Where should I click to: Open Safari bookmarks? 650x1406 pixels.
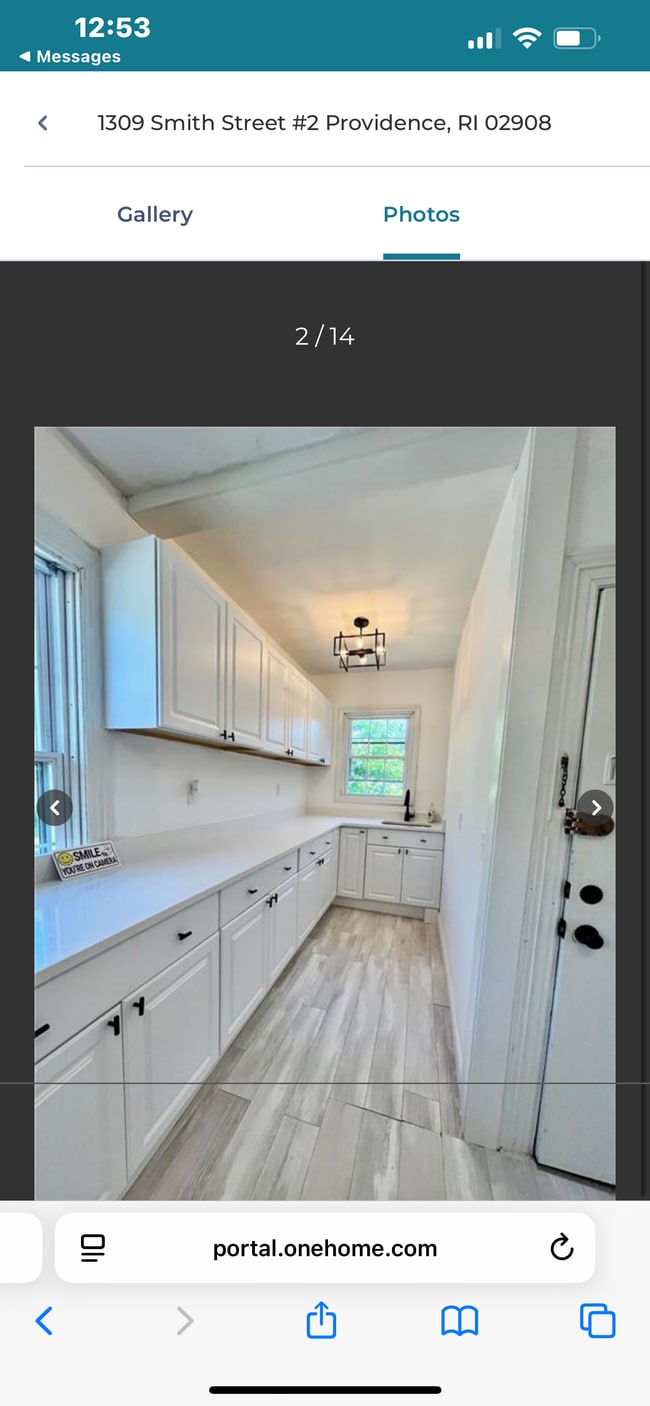[x=460, y=1321]
